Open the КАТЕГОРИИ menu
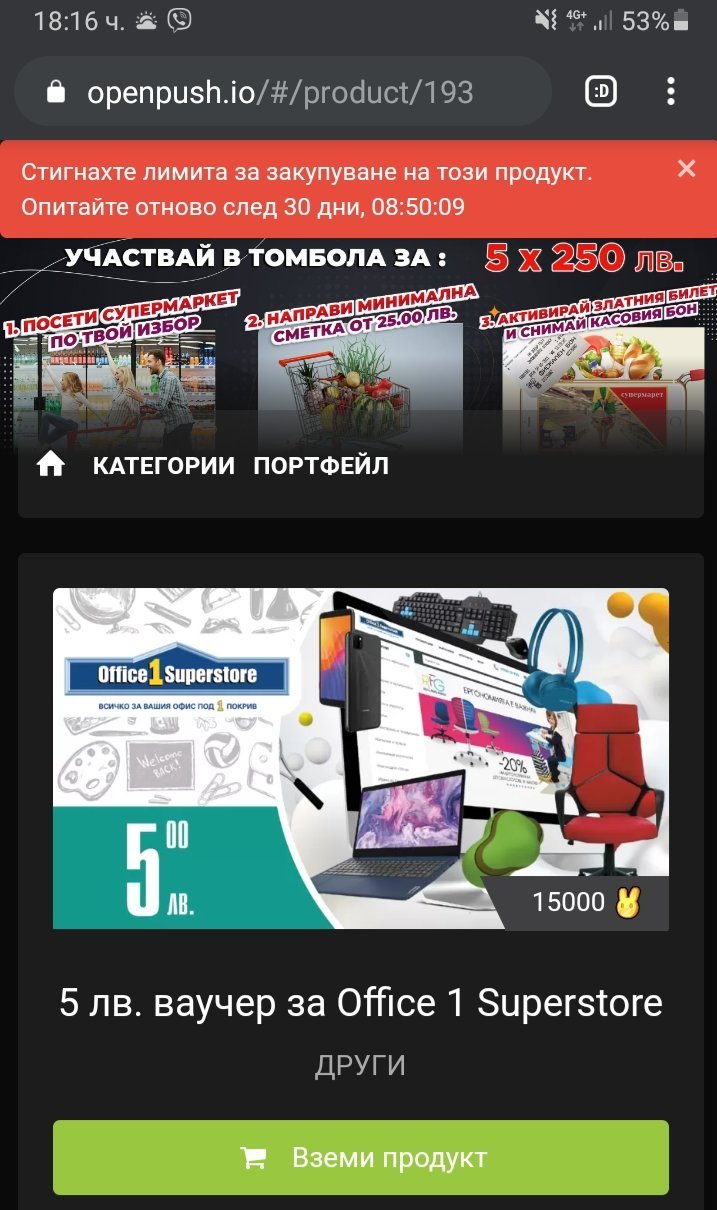The image size is (717, 1210). coord(163,466)
